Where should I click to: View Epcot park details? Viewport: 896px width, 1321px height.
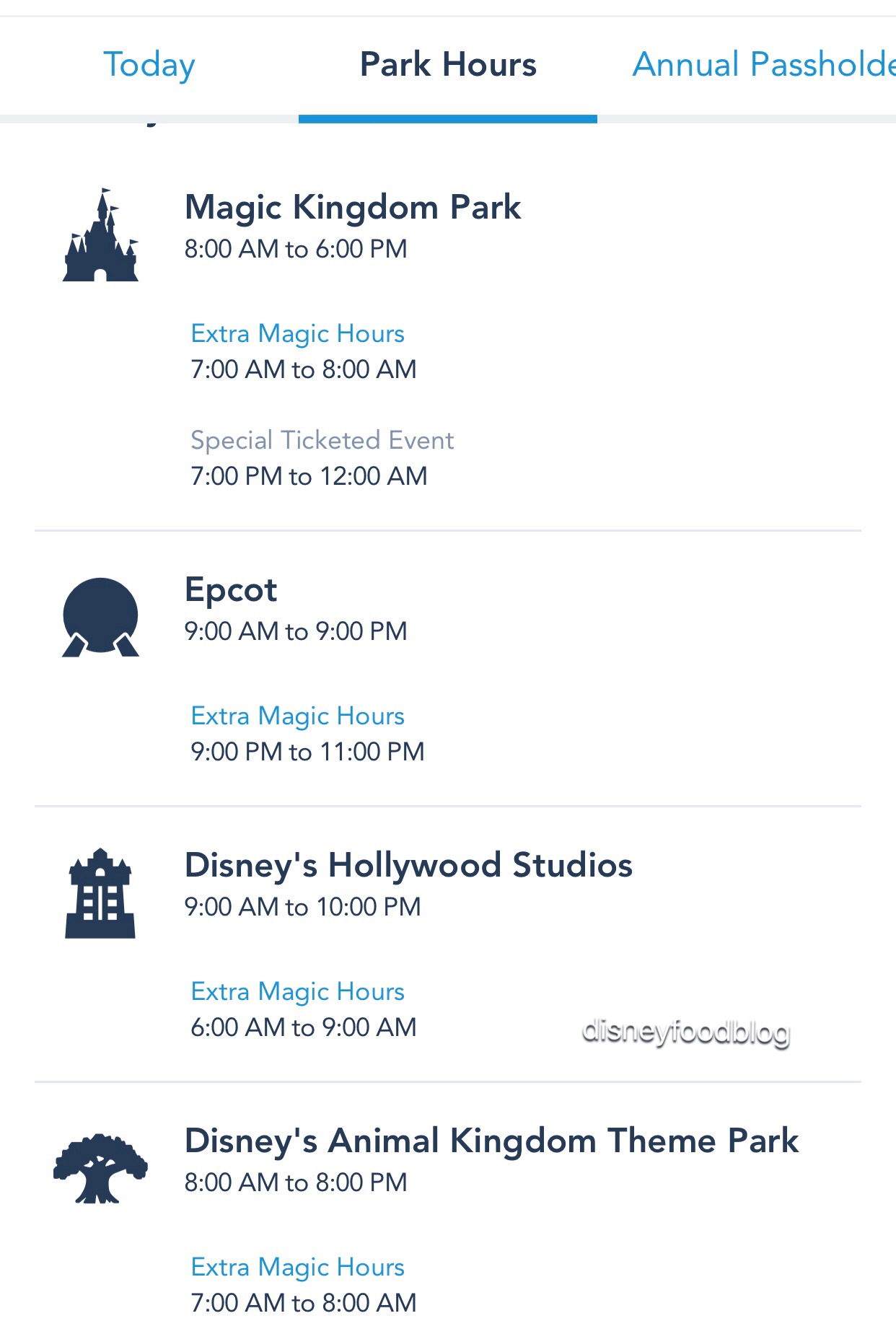[231, 590]
